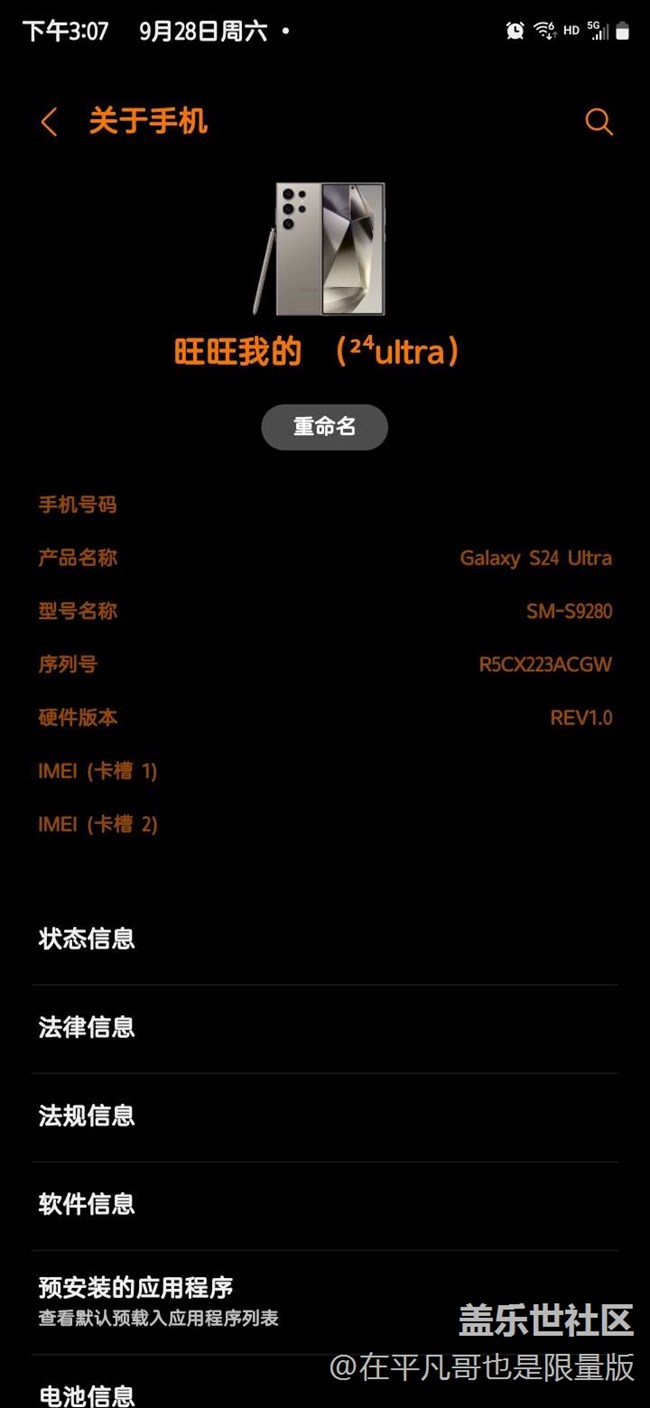Open 预安装的应用程序

tap(325, 1302)
